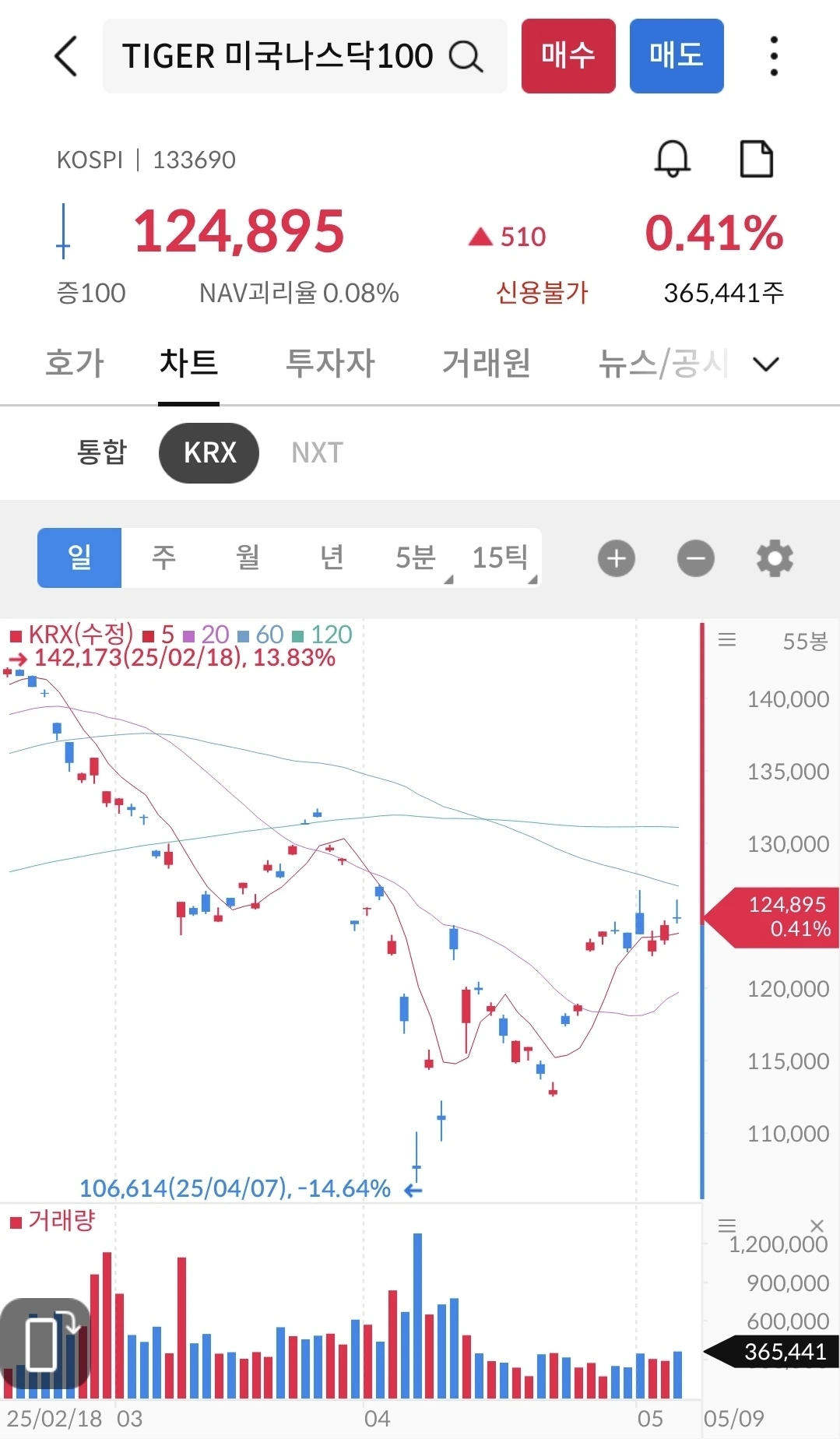Open the 뉴스/공시 tab
The image size is (840, 1439).
[663, 363]
